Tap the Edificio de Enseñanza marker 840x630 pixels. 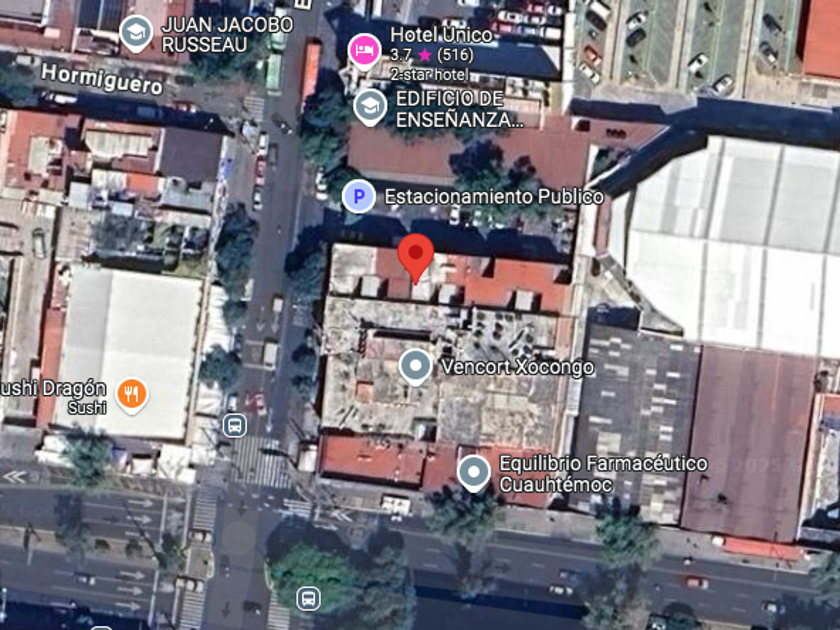(x=371, y=107)
